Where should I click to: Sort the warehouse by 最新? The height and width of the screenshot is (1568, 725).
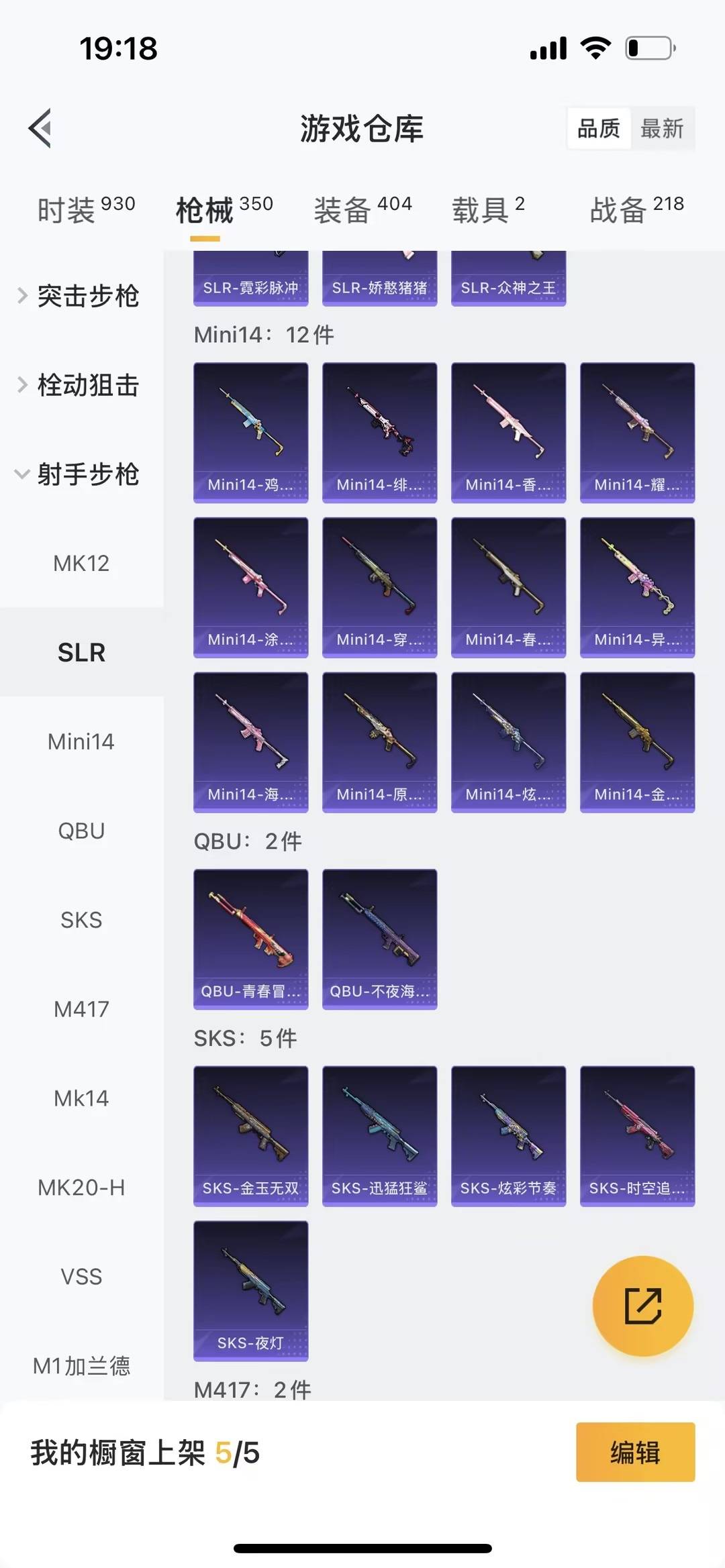coord(662,128)
